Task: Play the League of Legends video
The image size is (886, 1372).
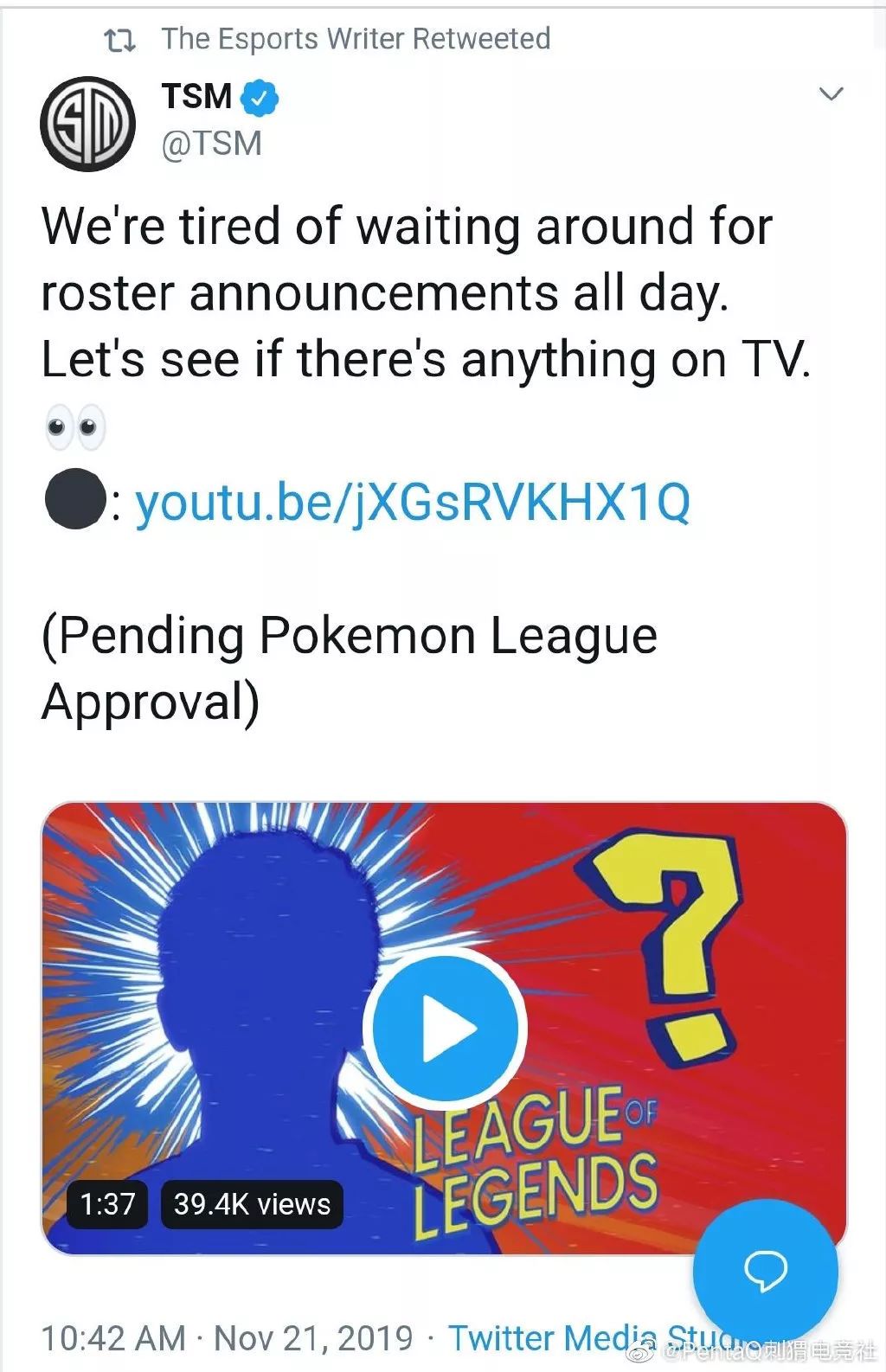Action: point(445,1029)
